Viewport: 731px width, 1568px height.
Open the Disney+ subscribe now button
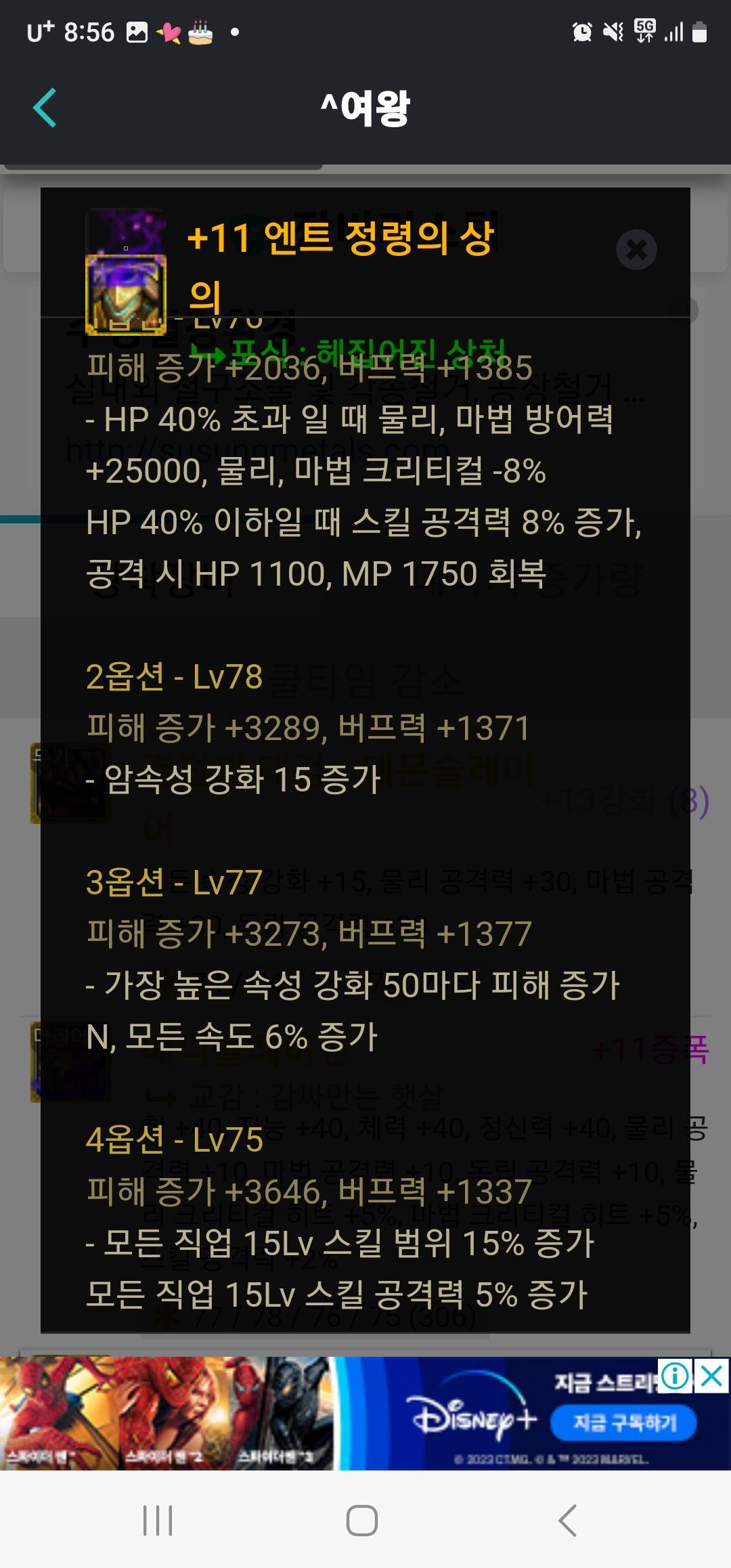coord(623,1422)
